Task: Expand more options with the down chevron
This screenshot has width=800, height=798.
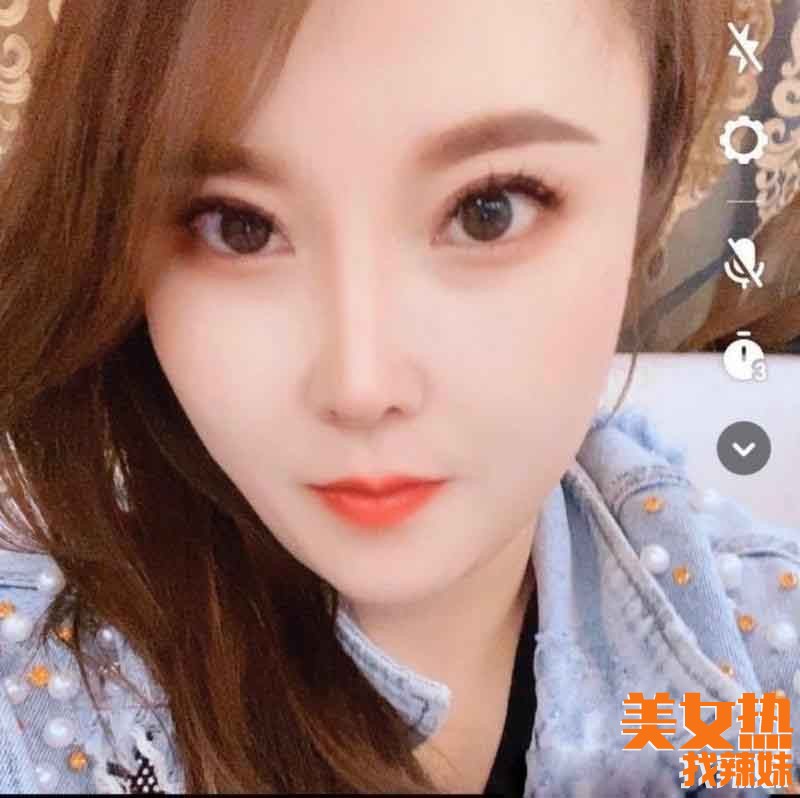Action: (x=743, y=448)
